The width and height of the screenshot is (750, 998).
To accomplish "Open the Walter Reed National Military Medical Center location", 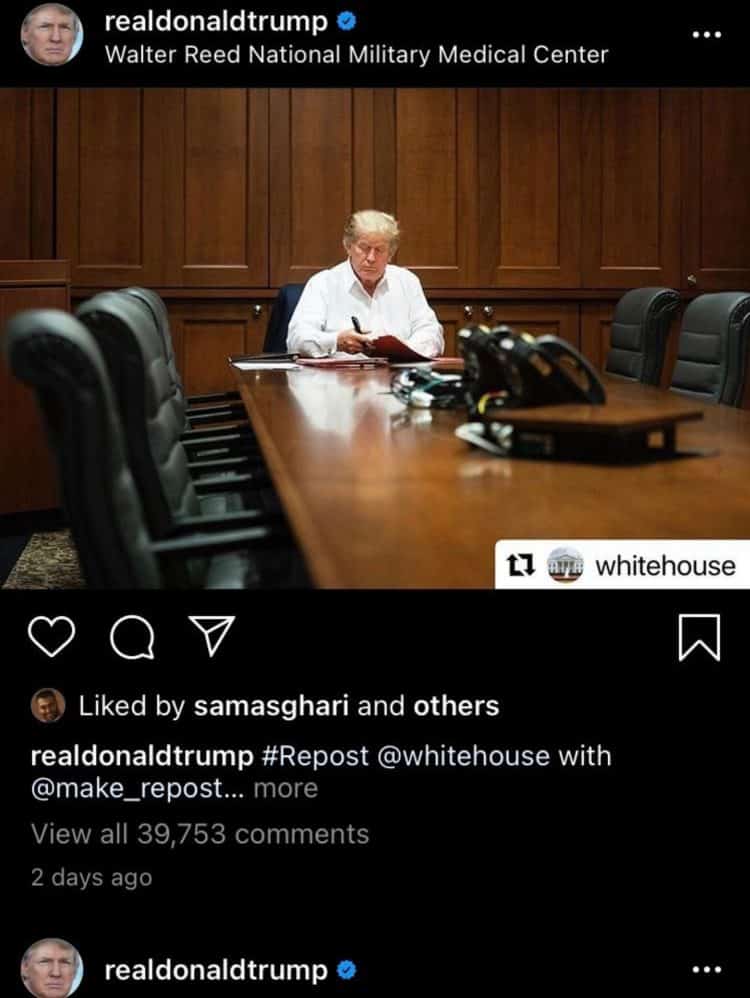I will (x=356, y=54).
